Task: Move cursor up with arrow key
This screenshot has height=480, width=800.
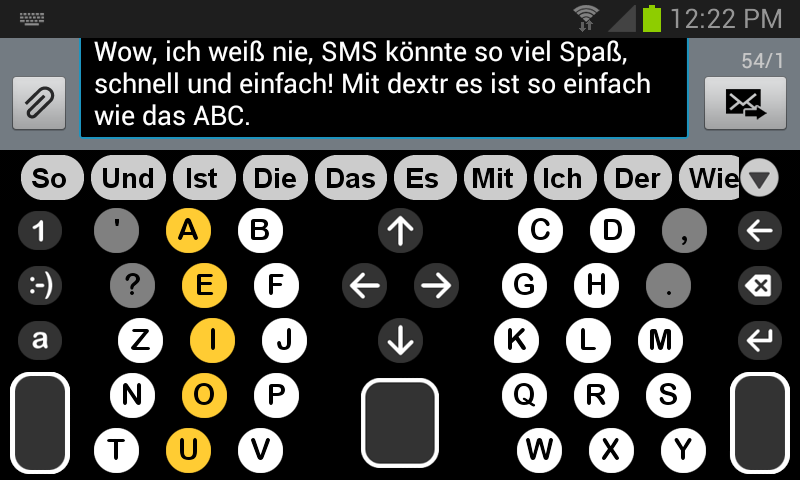Action: click(400, 232)
